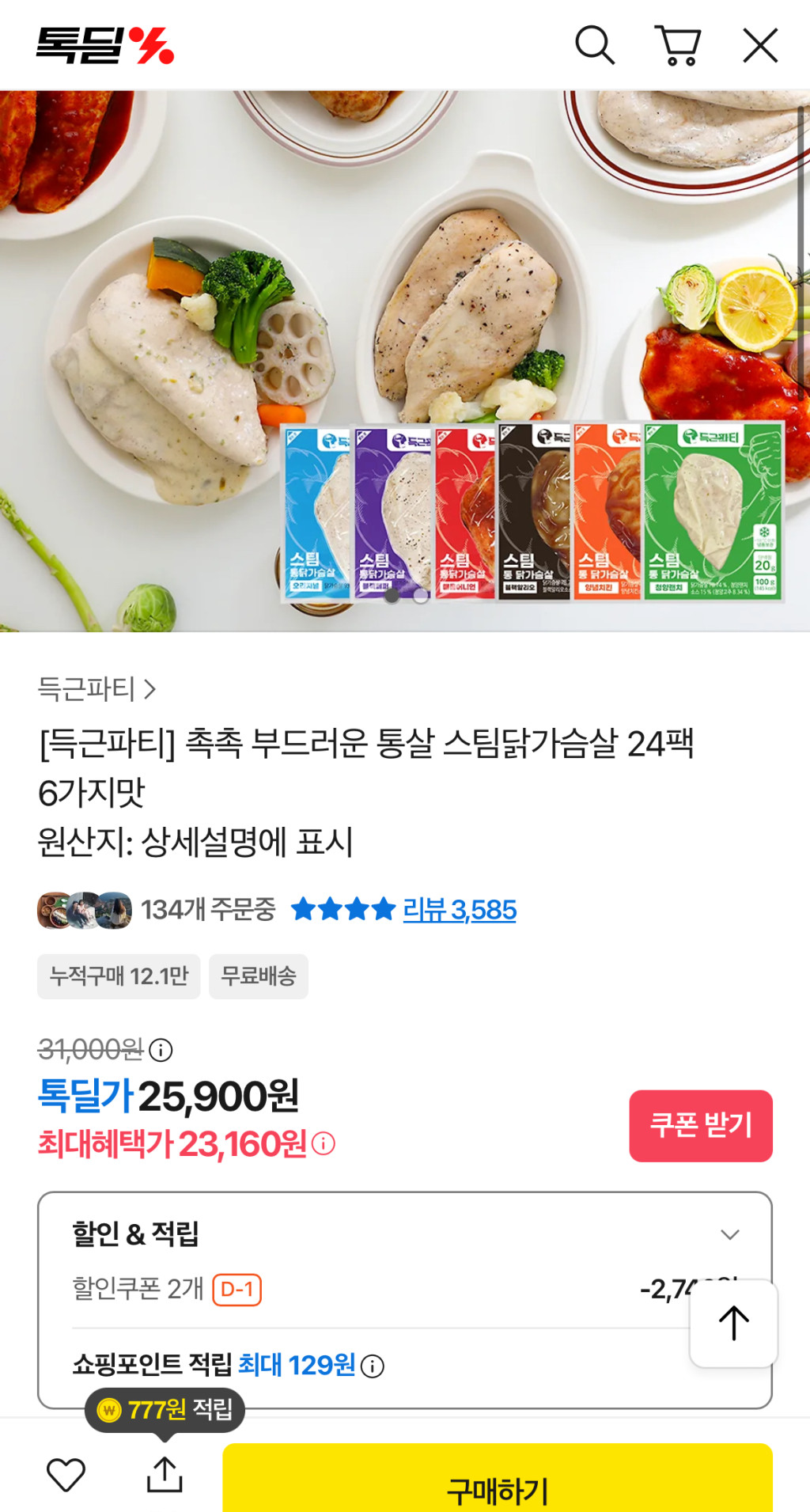Jump back to top with arrow button
Image resolution: width=810 pixels, height=1512 pixels.
733,1323
